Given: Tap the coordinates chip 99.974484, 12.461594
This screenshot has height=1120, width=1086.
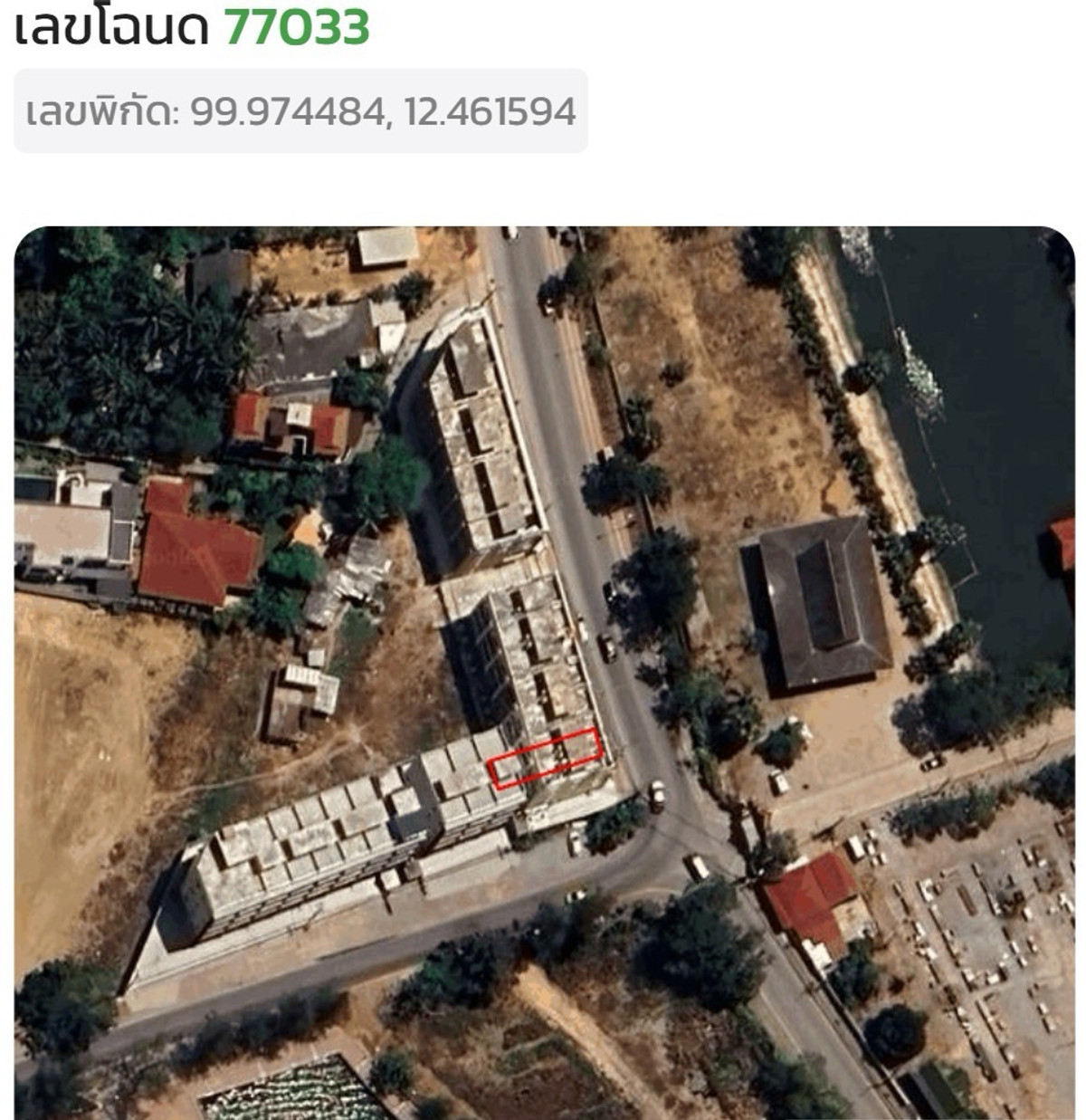Looking at the screenshot, I should (300, 111).
